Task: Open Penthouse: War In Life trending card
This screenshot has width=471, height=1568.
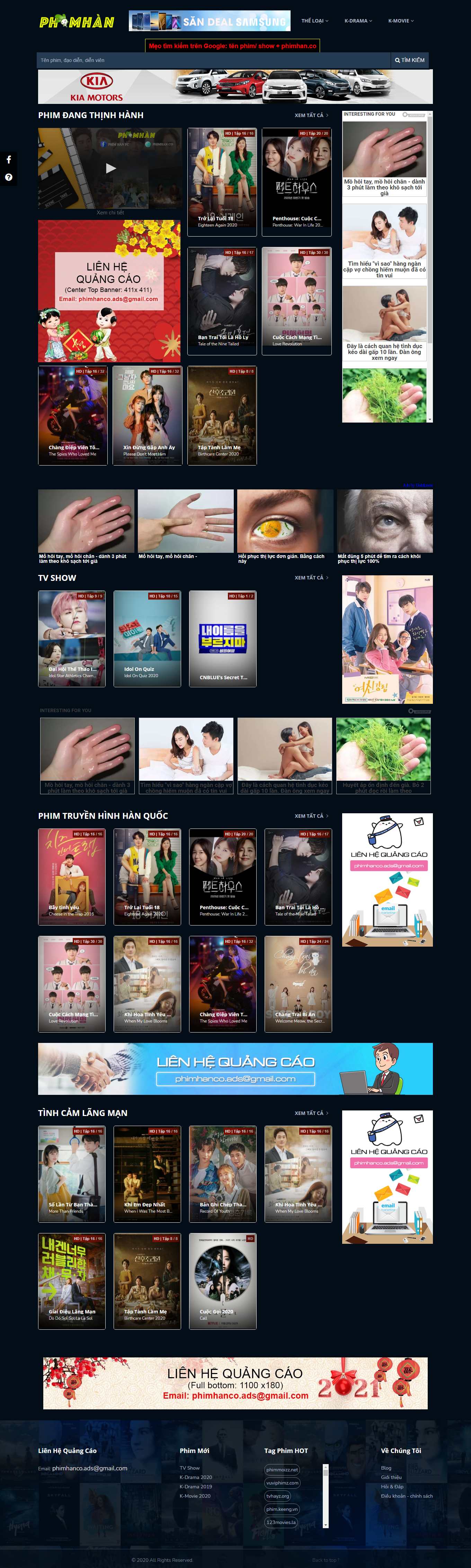Action: [297, 182]
